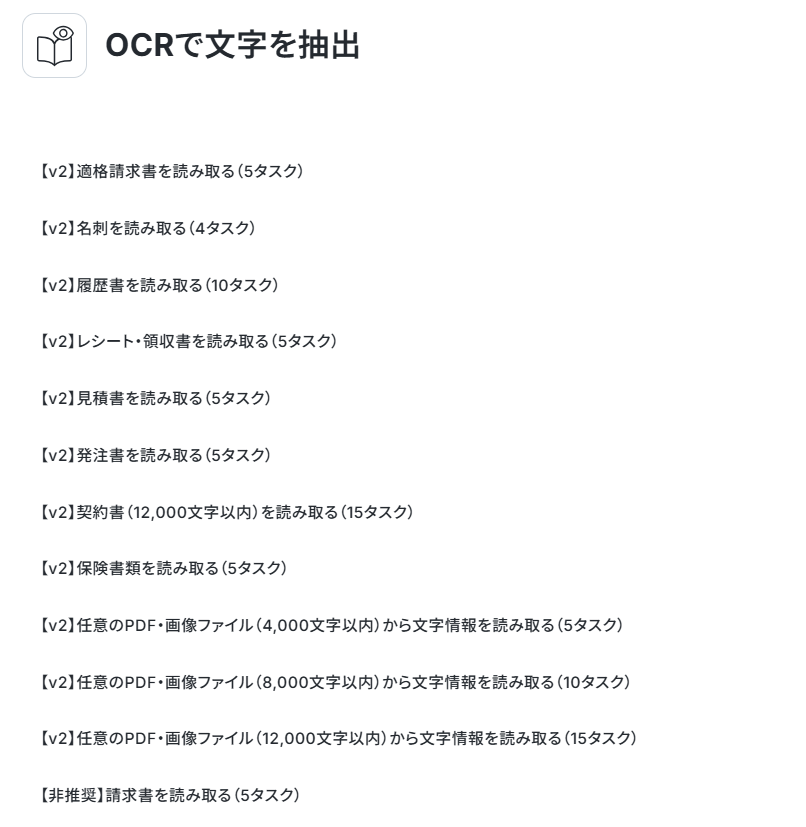Choose 名刺を読み取る (4タスク)
The image size is (806, 827).
pos(147,228)
